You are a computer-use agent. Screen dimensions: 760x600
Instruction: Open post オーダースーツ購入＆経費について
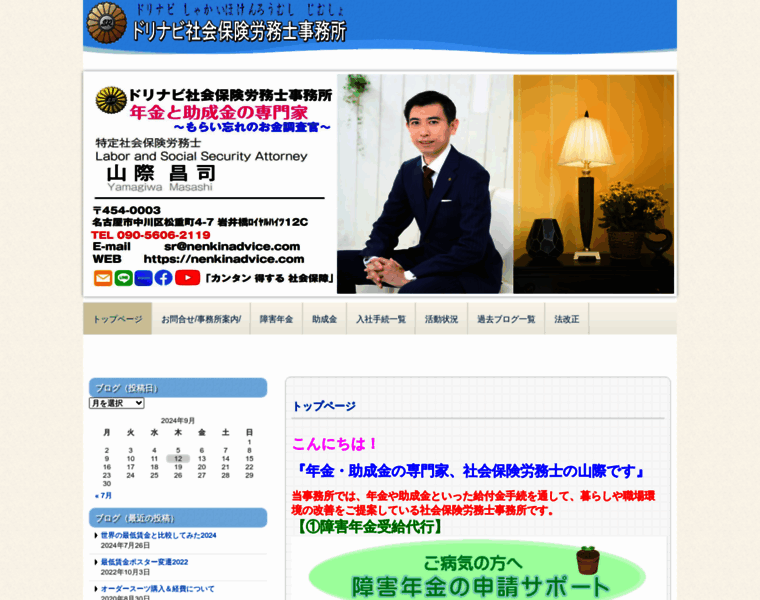(x=157, y=589)
